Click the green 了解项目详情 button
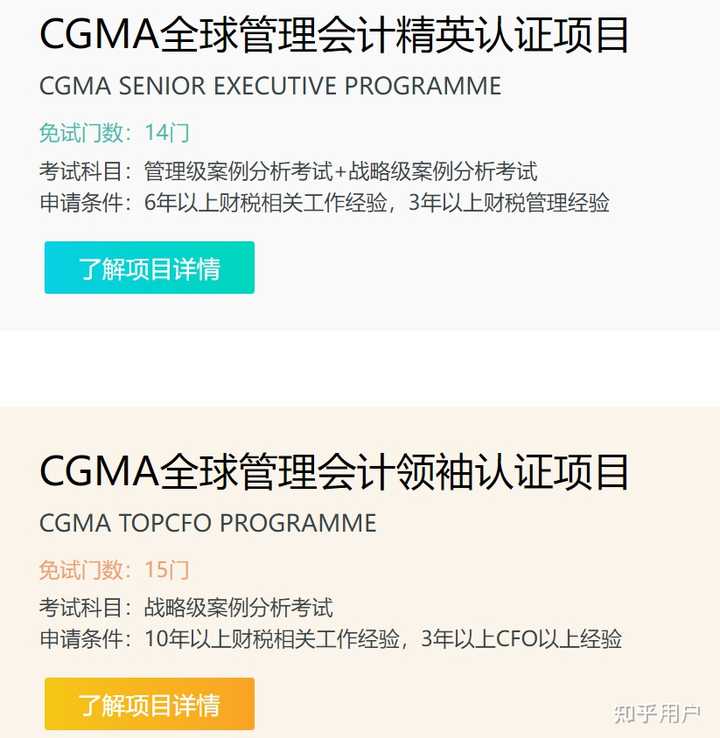Viewport: 720px width, 738px height. 148,267
